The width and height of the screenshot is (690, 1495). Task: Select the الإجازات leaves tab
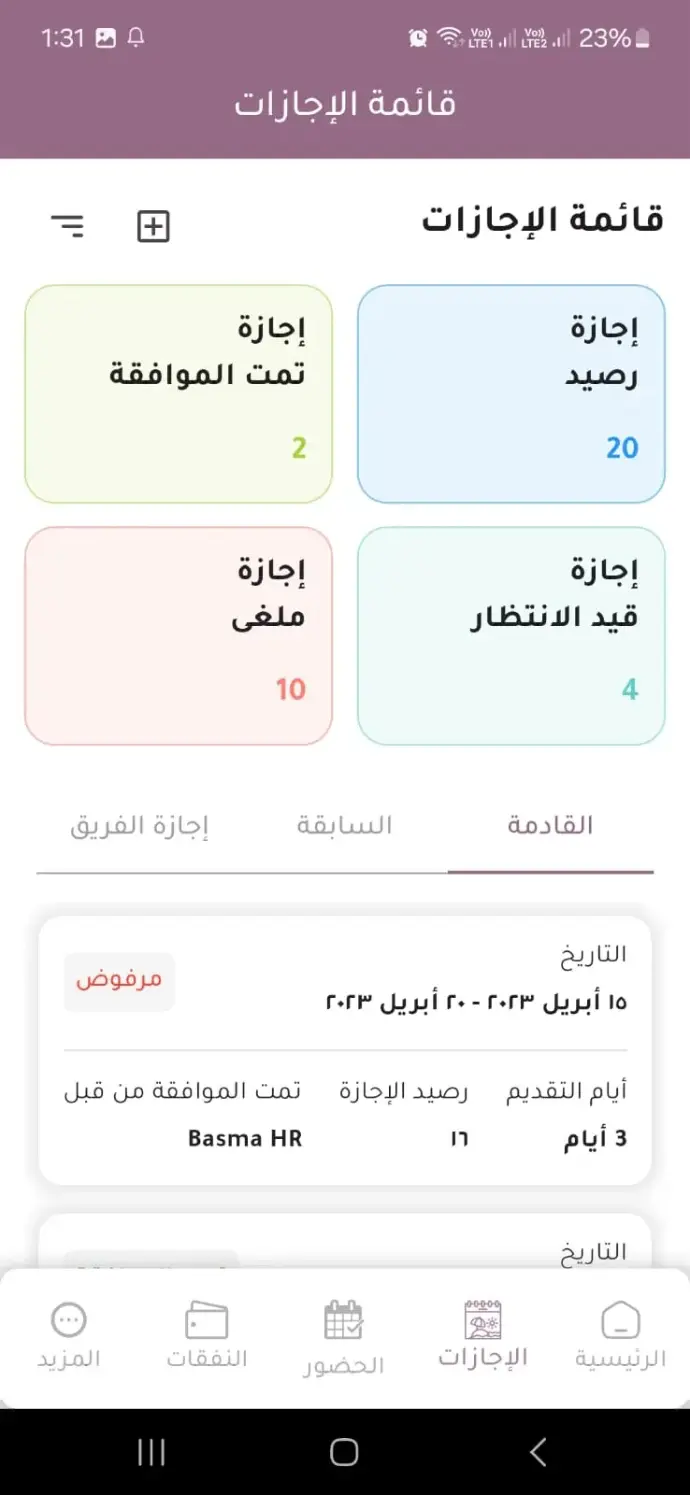[x=483, y=1334]
